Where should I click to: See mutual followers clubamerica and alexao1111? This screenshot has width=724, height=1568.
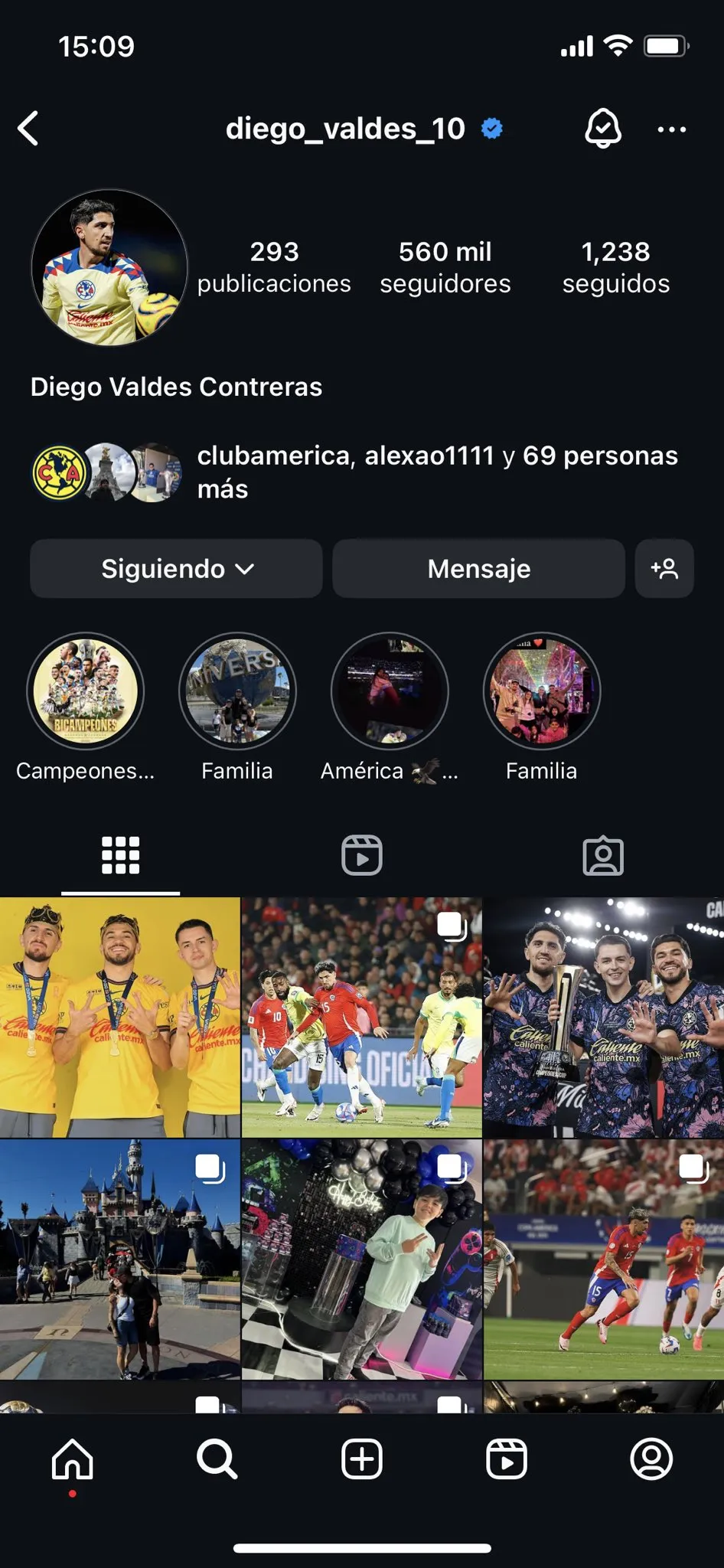[436, 472]
